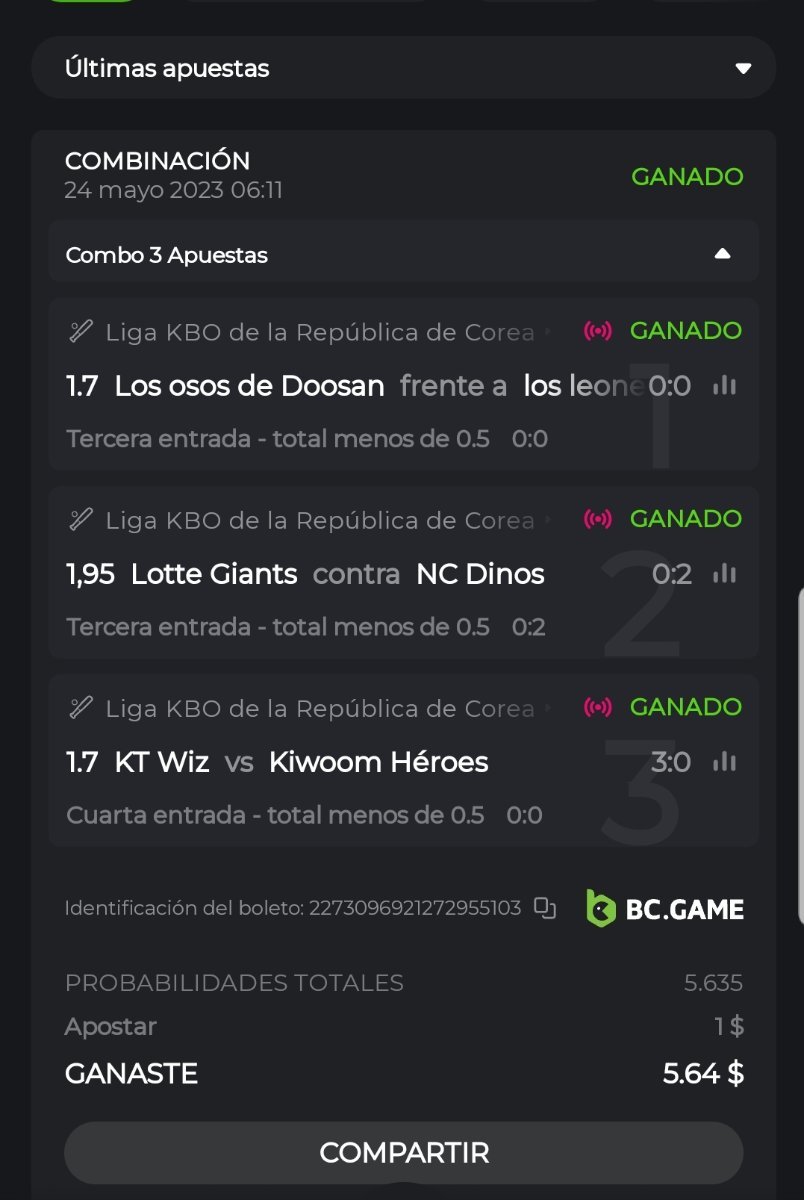Copy the ticket identification number
This screenshot has height=1200, width=804.
pos(544,908)
